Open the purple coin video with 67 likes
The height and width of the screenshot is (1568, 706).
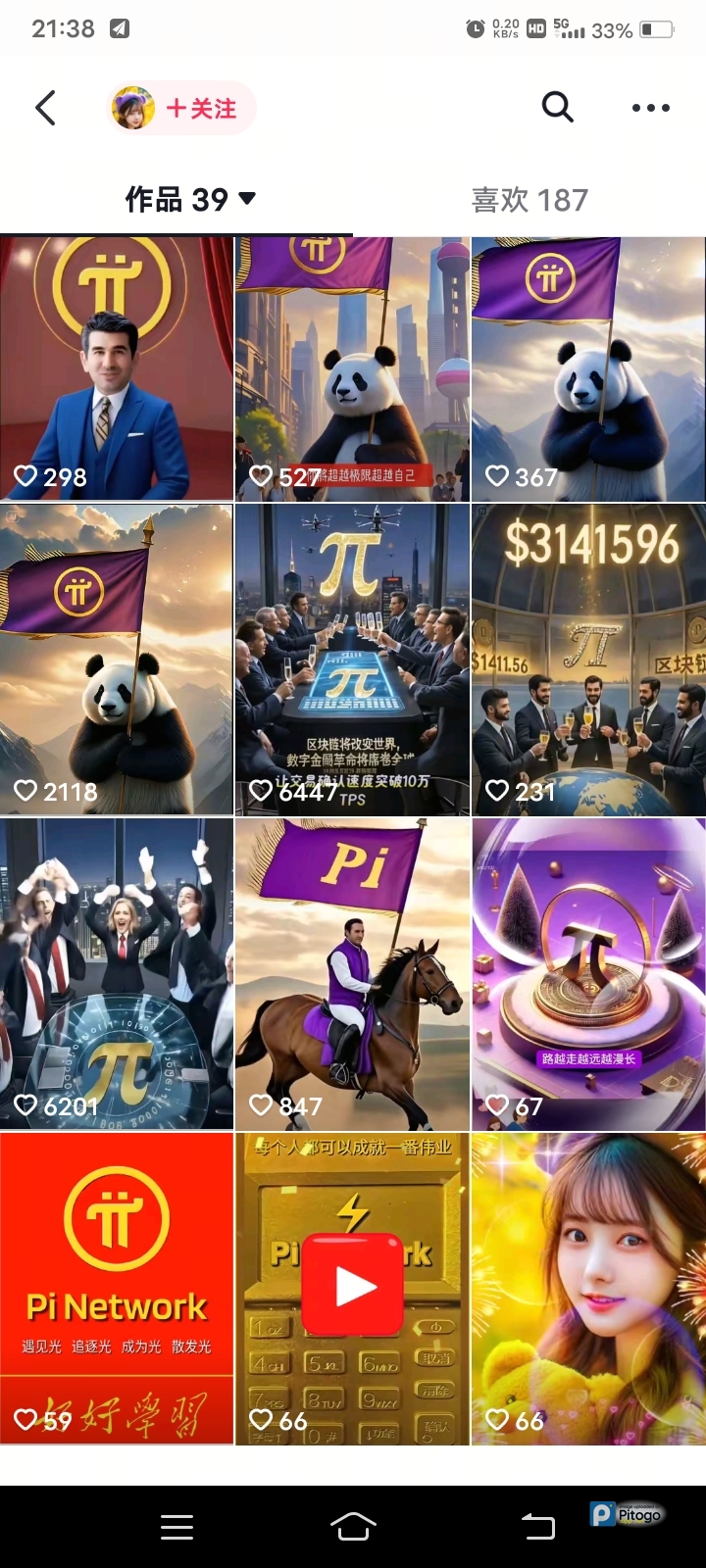588,974
